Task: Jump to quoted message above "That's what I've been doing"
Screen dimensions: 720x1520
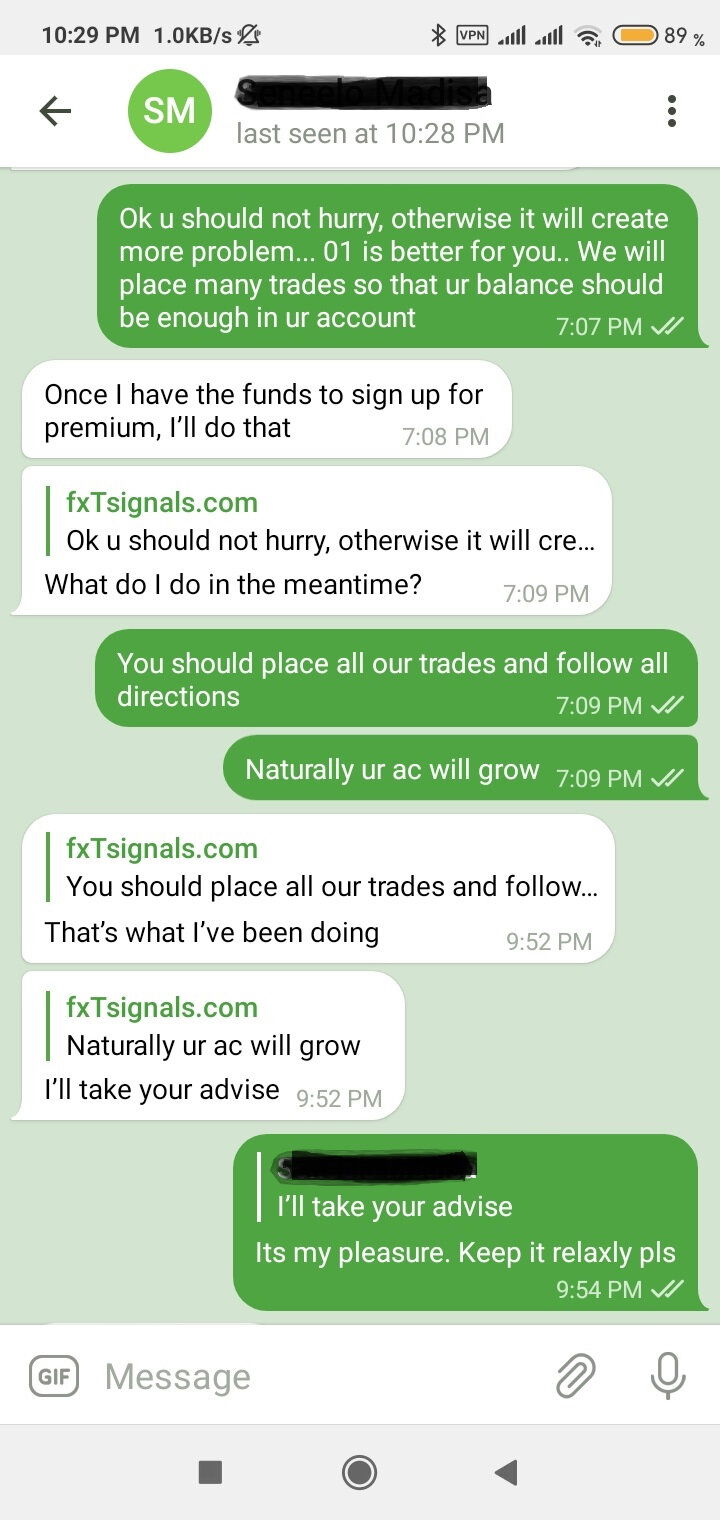Action: [x=330, y=868]
